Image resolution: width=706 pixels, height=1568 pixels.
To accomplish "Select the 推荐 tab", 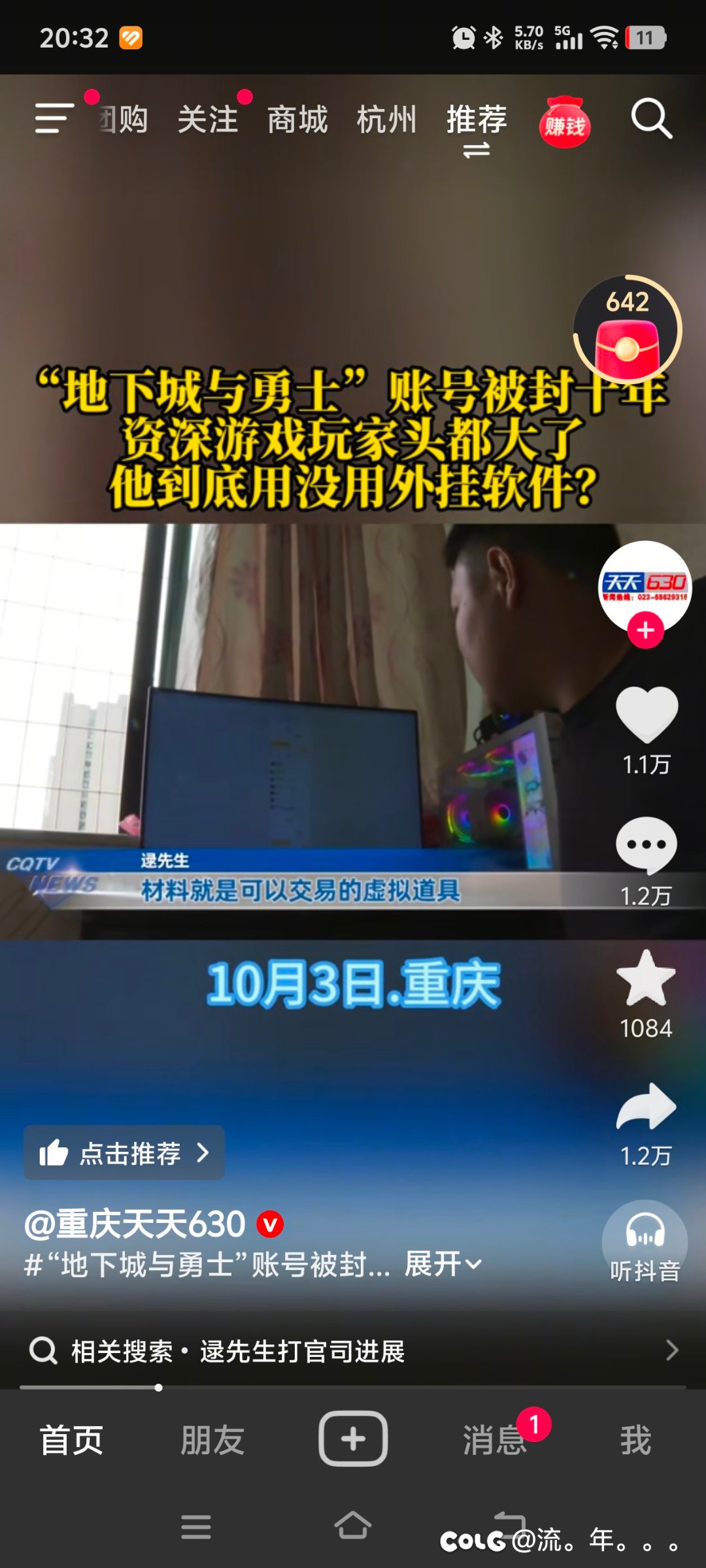I will click(x=477, y=120).
